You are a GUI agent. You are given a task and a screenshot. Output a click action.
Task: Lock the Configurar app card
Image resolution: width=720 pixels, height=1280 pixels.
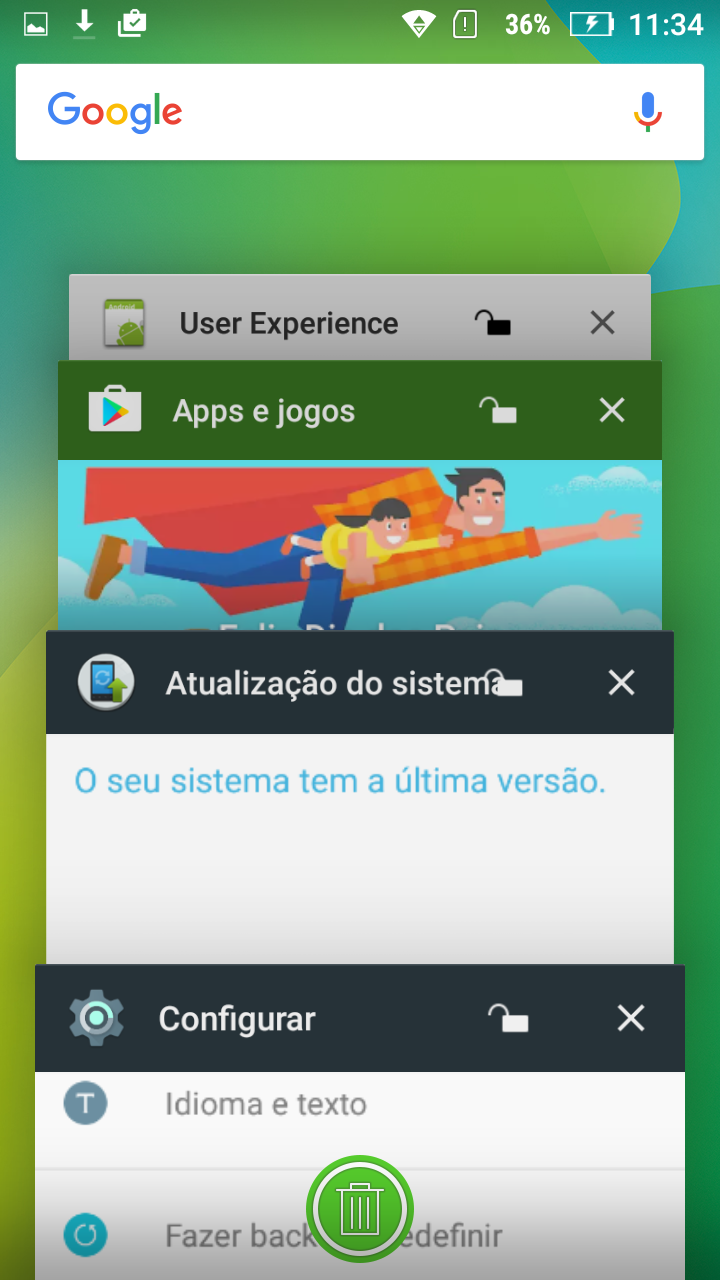click(508, 1018)
